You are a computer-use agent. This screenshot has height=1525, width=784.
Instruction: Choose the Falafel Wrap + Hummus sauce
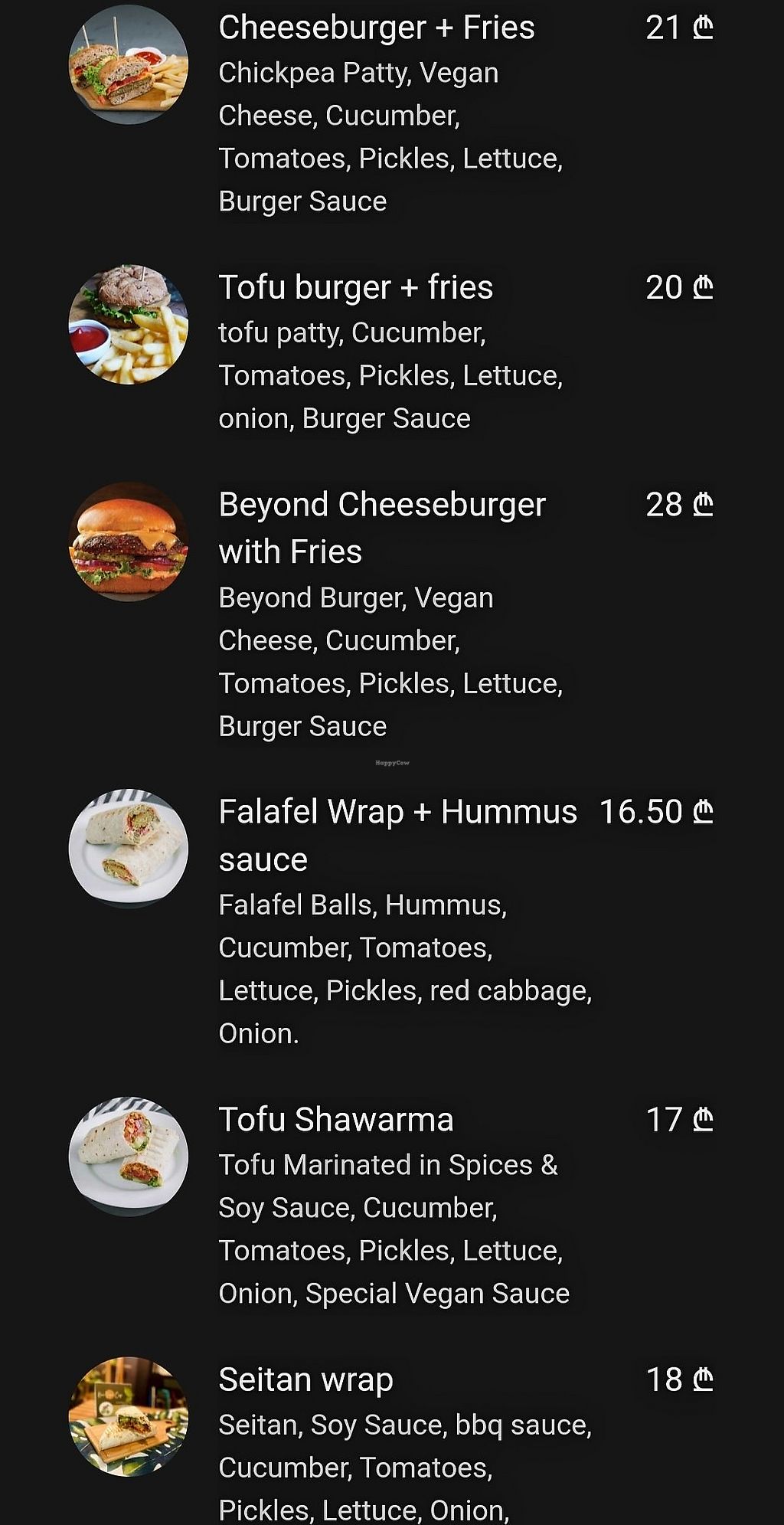[397, 834]
